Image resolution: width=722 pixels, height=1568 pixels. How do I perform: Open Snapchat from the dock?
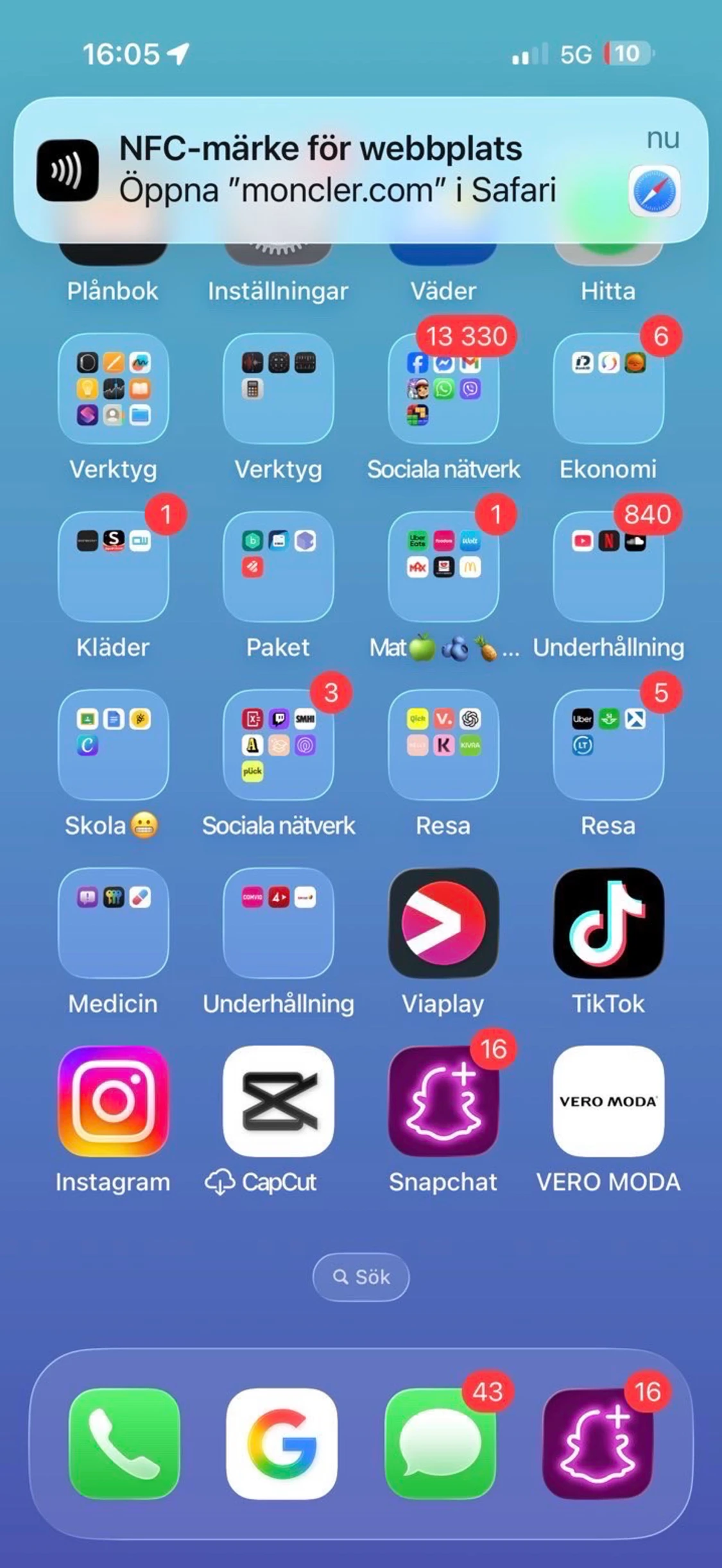[x=597, y=1444]
